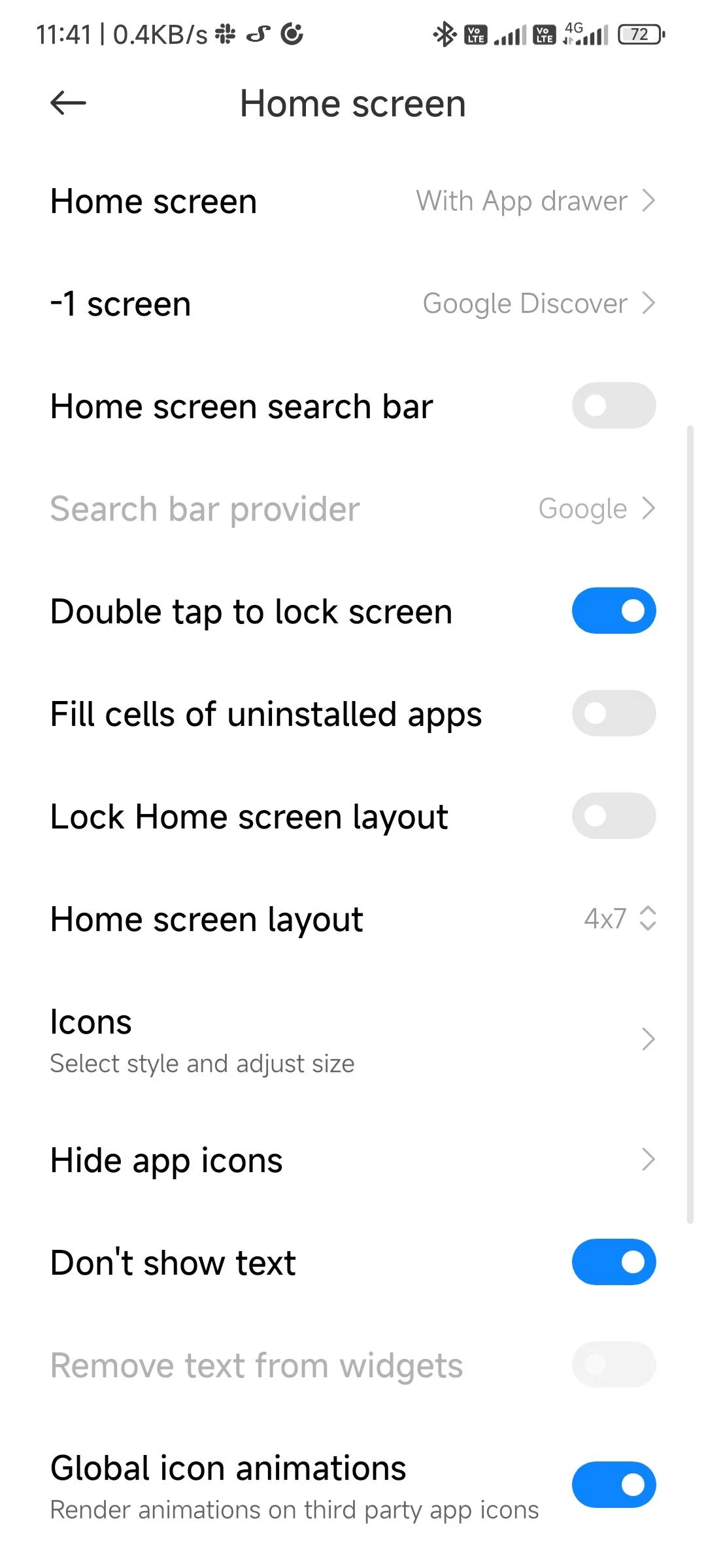Turn off Global icon animations

tap(614, 1484)
